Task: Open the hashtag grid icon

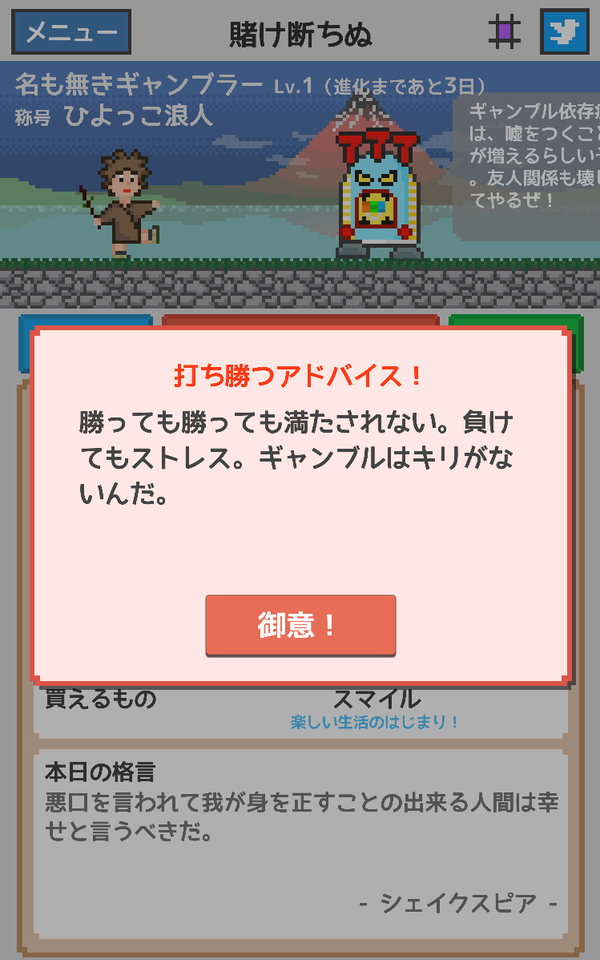Action: [x=504, y=32]
